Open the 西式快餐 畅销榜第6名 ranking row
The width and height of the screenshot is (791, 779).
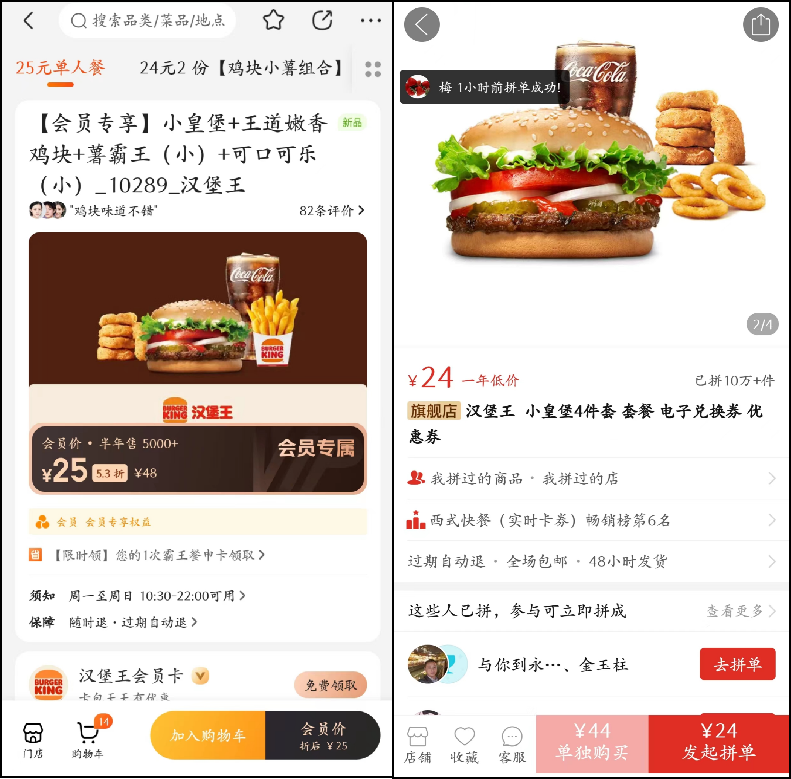coord(592,520)
